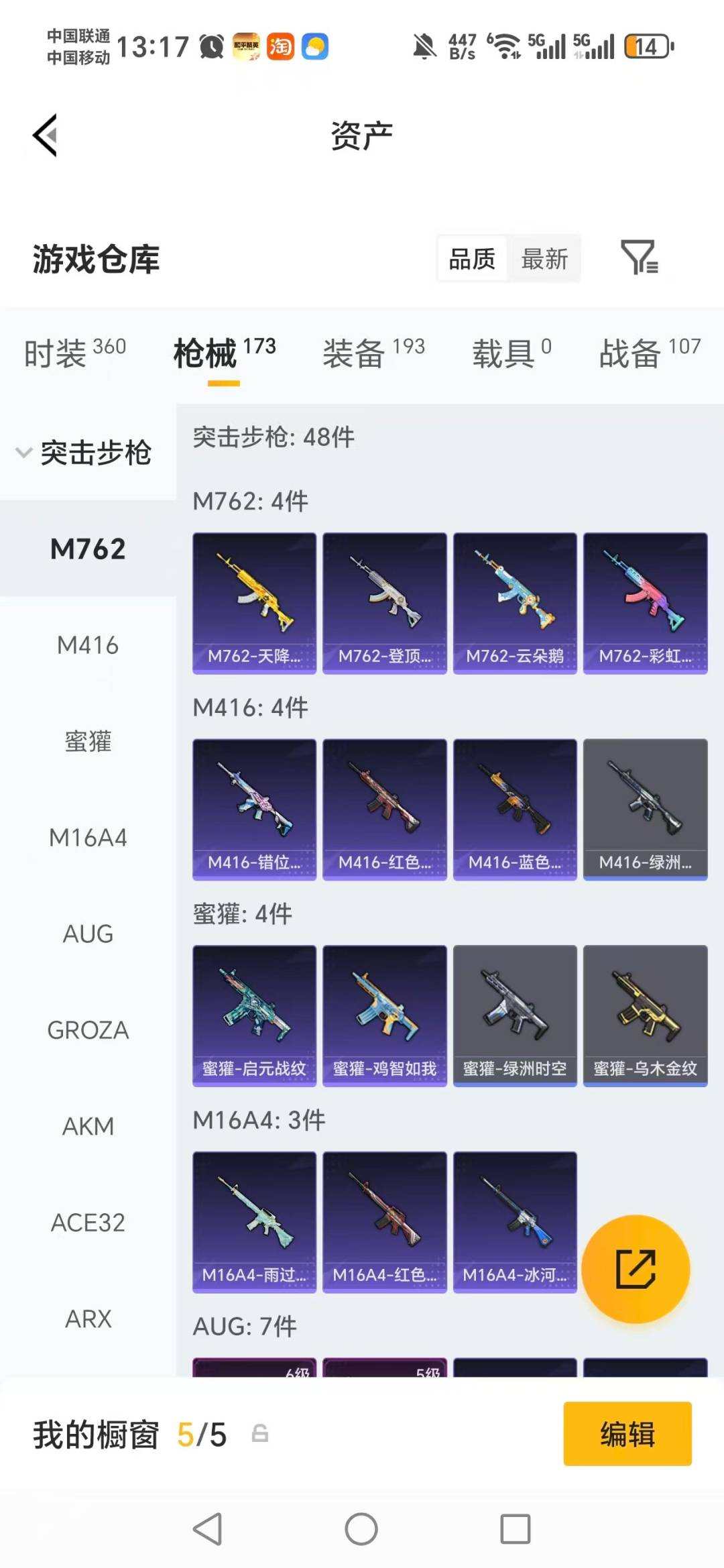Select GROZA in the weapon list

tap(88, 1030)
